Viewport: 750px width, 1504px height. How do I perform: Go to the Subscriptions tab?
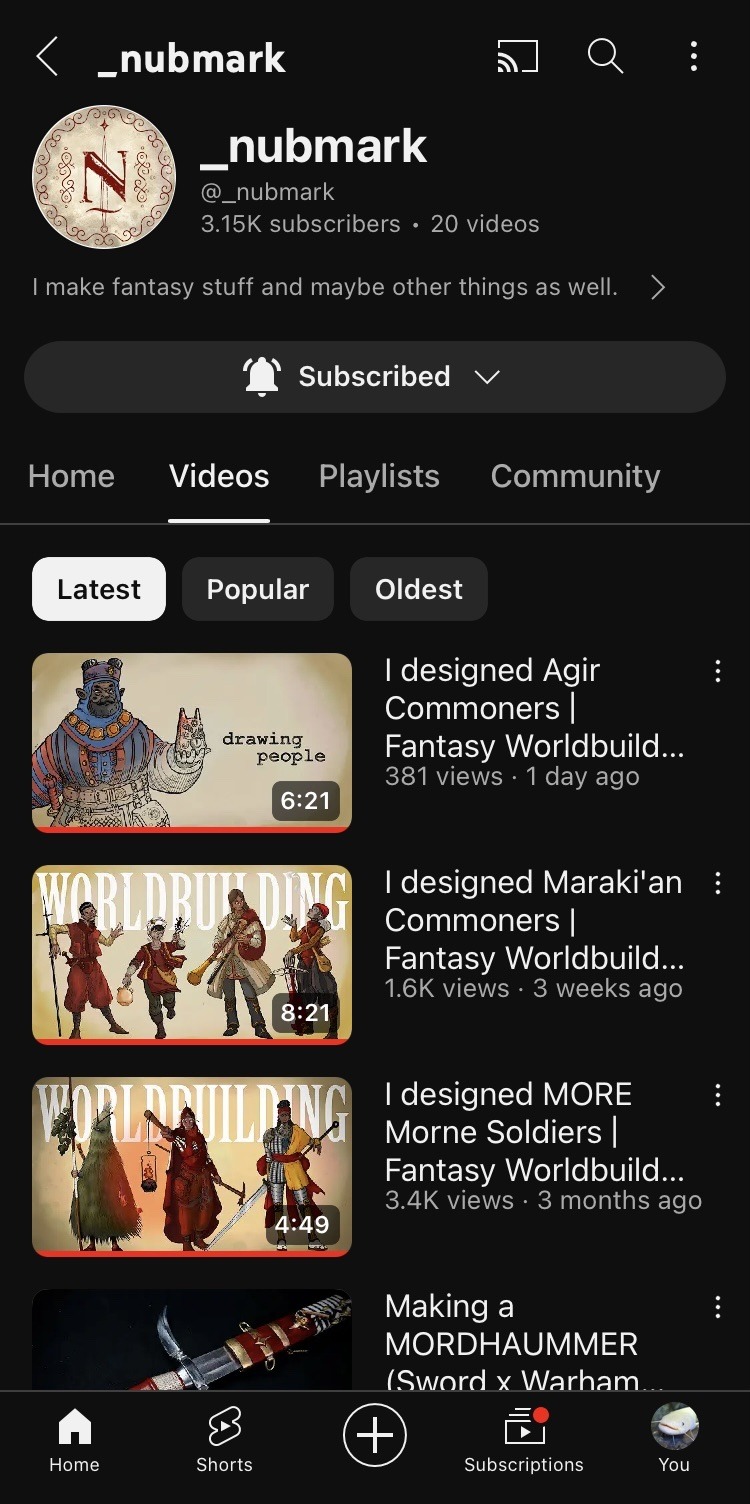[x=524, y=1442]
